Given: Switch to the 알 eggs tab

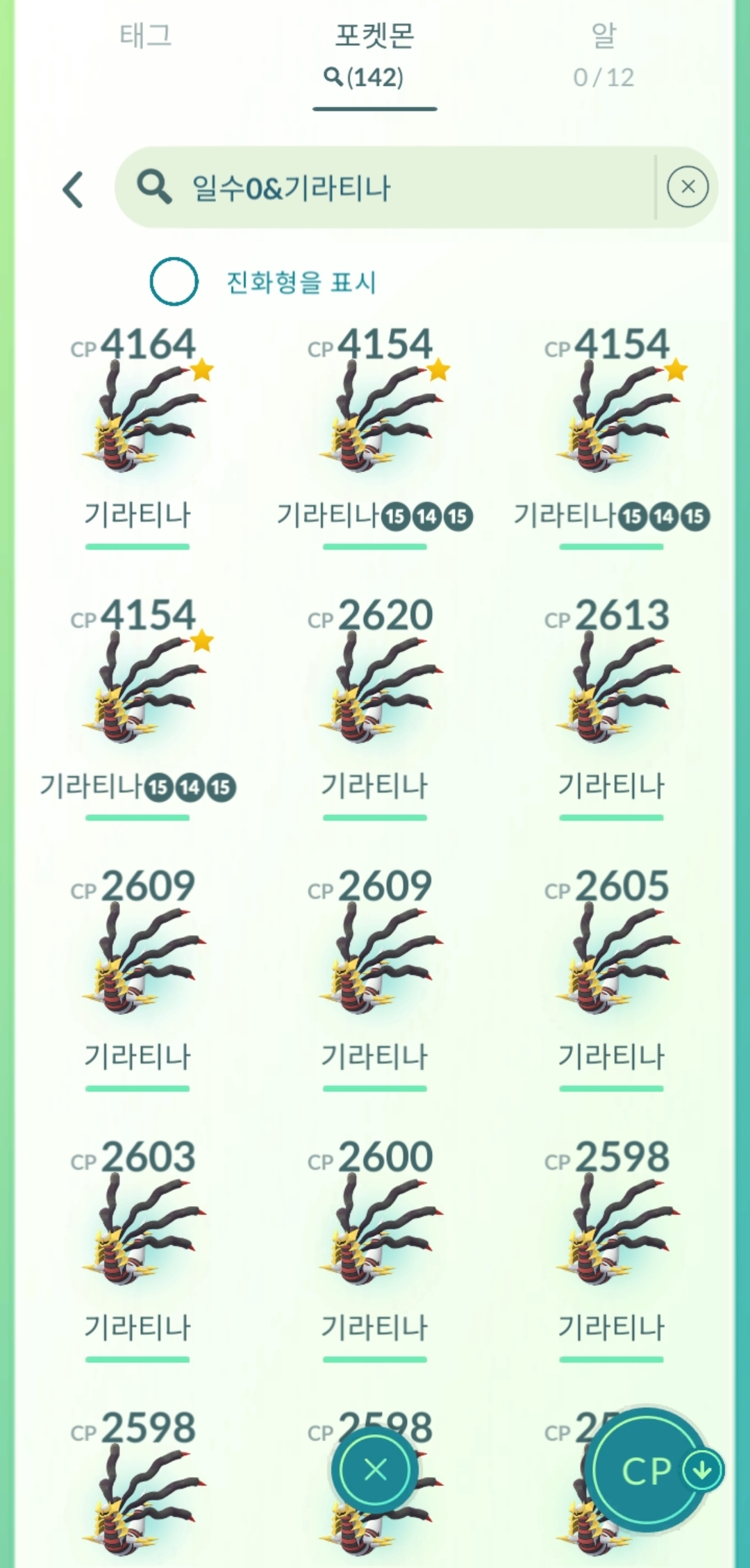Looking at the screenshot, I should (x=603, y=54).
